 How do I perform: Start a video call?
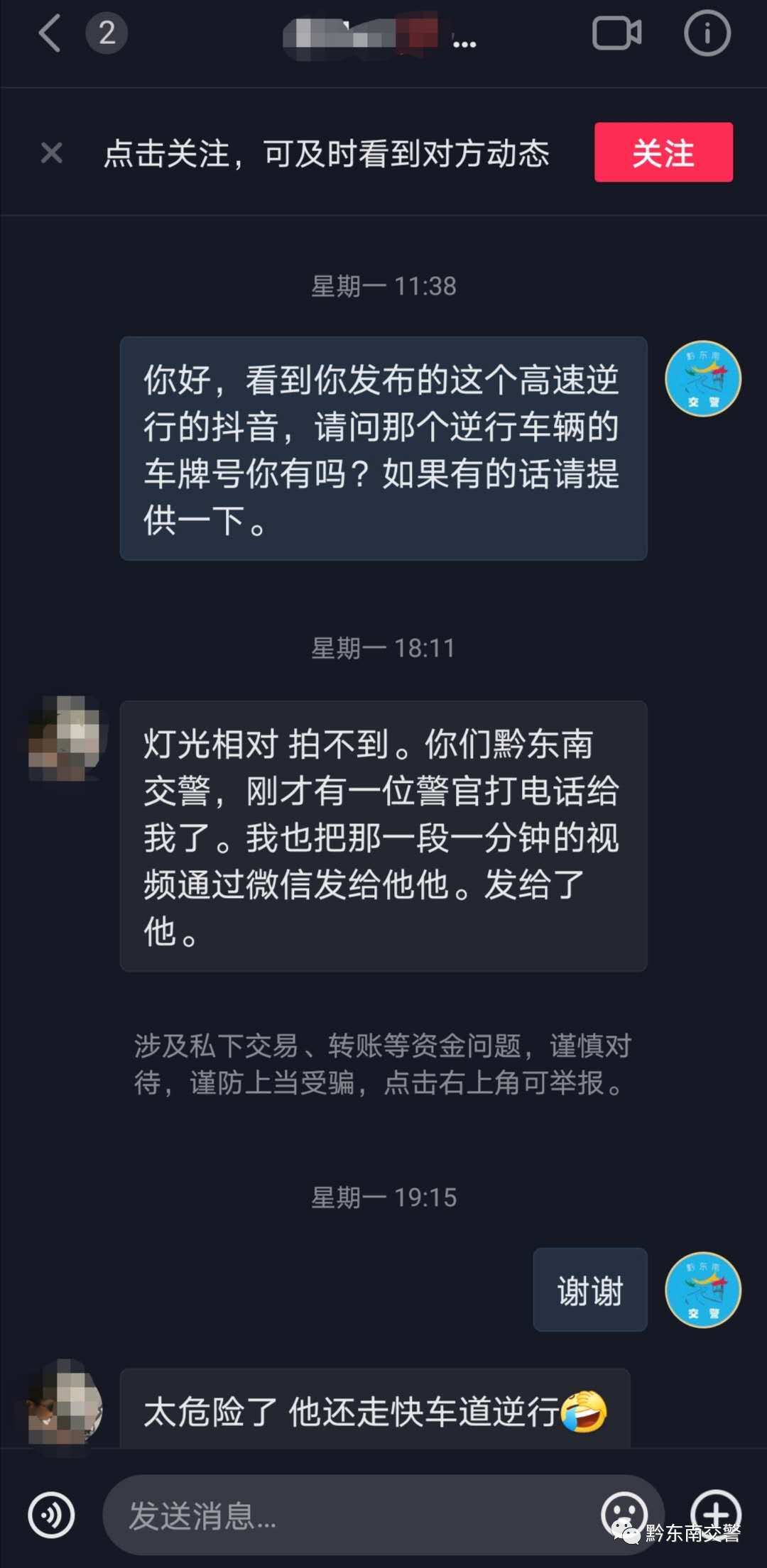click(616, 33)
